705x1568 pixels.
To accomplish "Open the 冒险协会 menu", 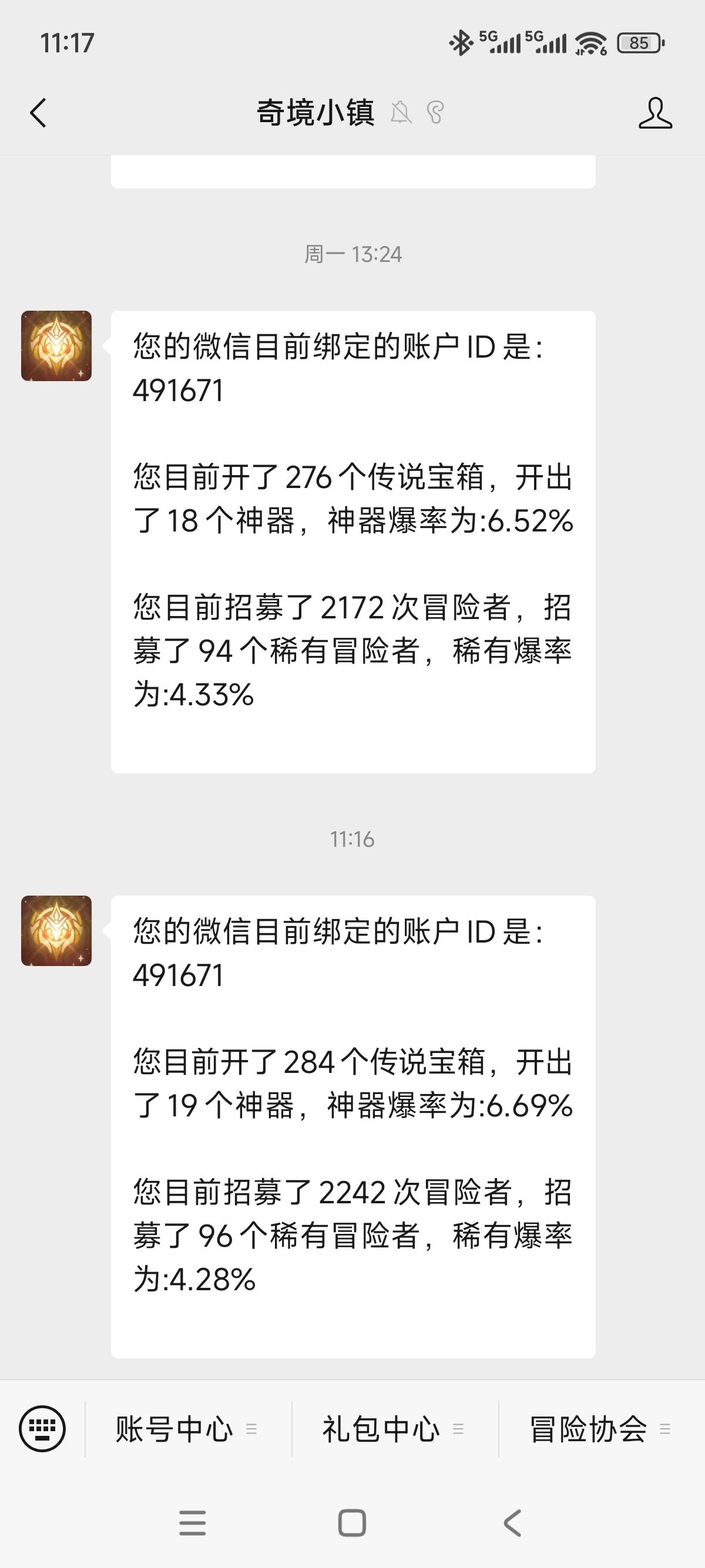I will pos(600,1429).
